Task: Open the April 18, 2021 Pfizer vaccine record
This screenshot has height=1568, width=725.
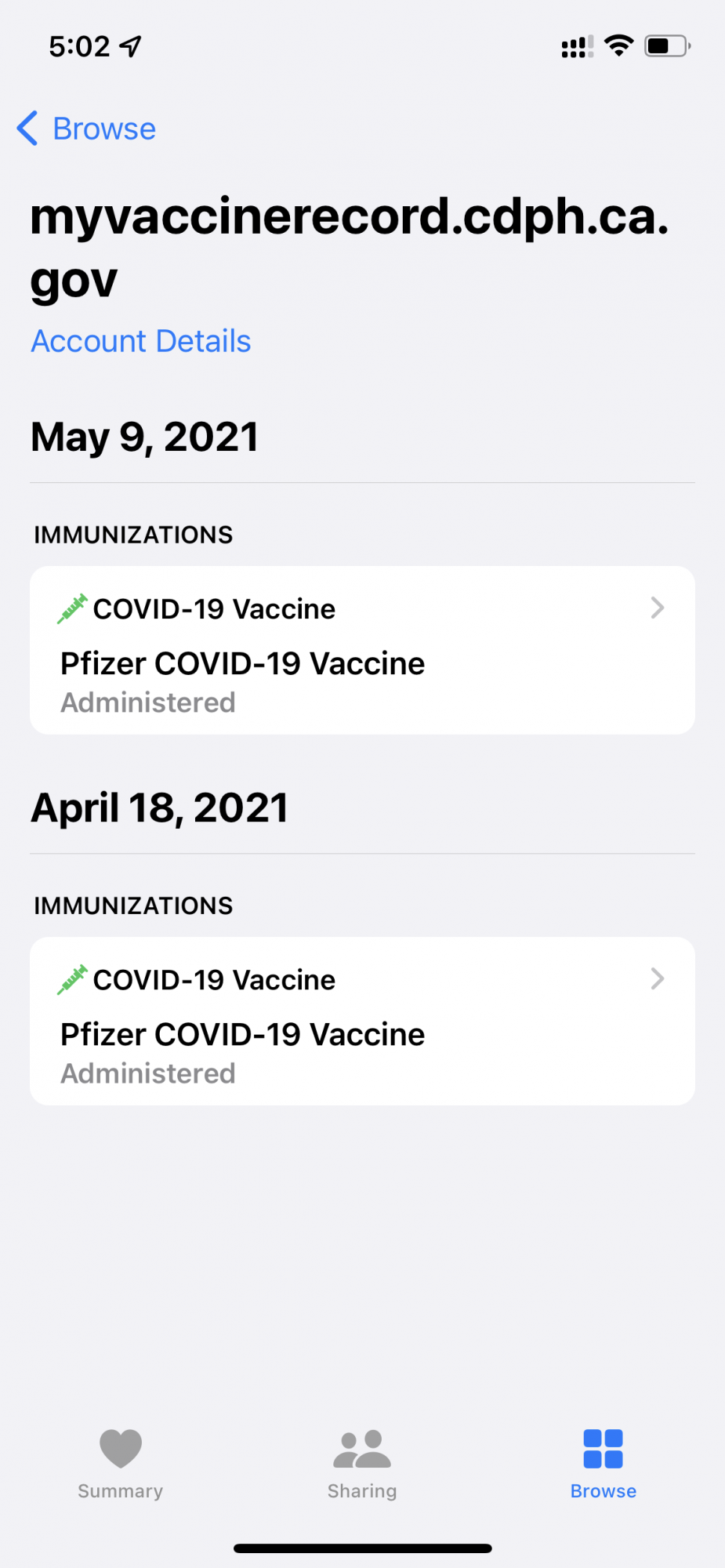Action: click(362, 1021)
